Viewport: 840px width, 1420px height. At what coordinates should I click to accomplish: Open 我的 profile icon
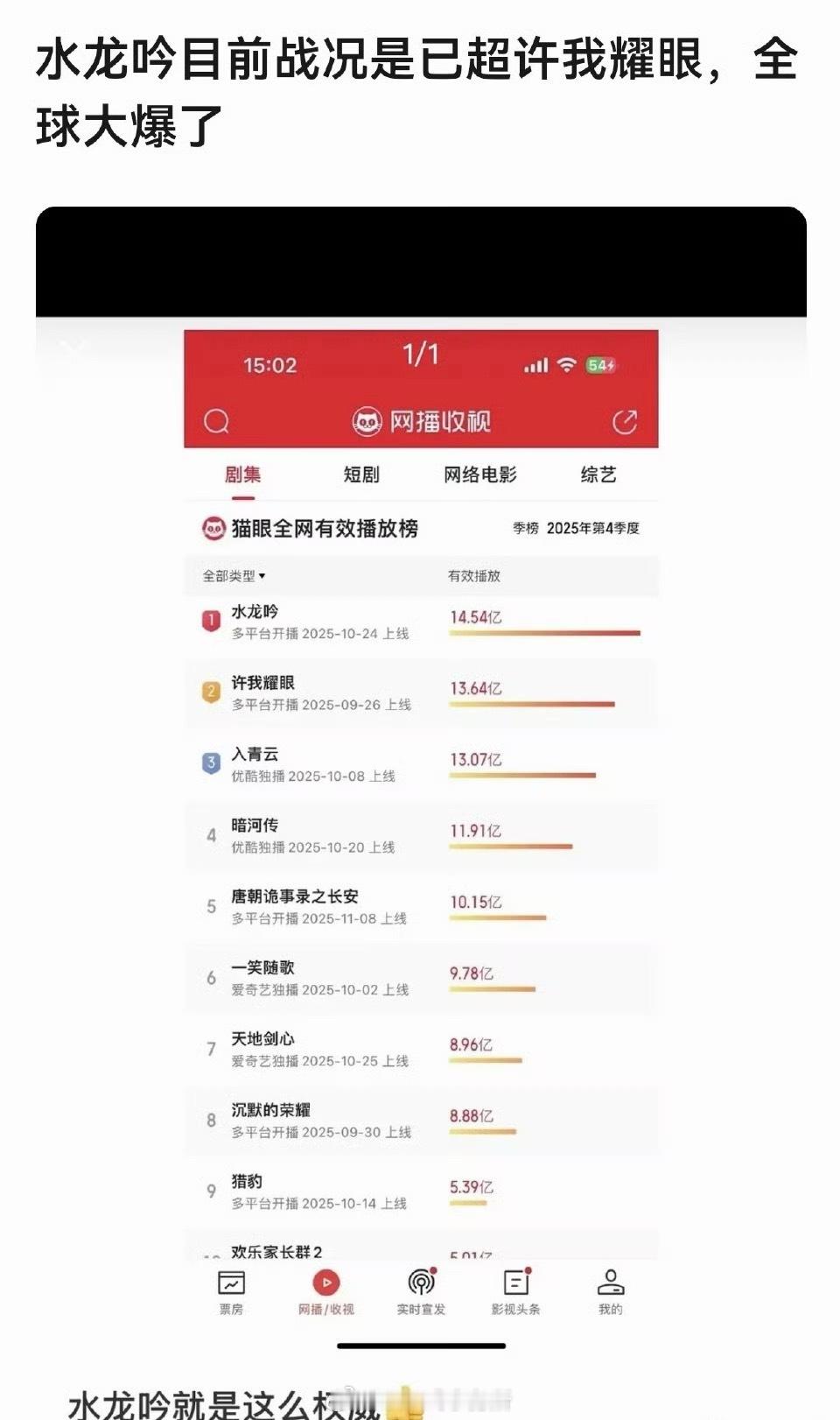(x=610, y=1291)
